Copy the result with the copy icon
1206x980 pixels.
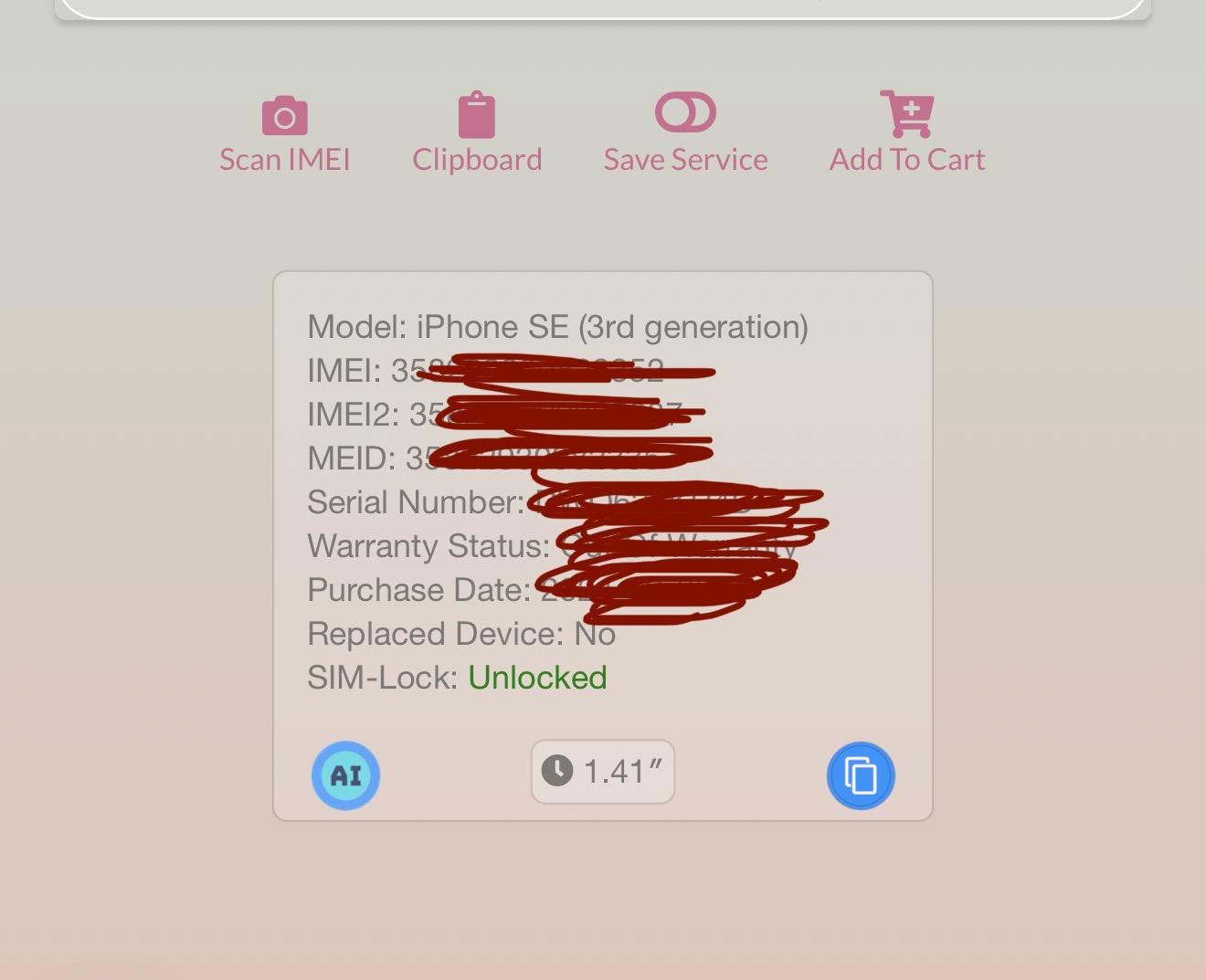pyautogui.click(x=860, y=775)
